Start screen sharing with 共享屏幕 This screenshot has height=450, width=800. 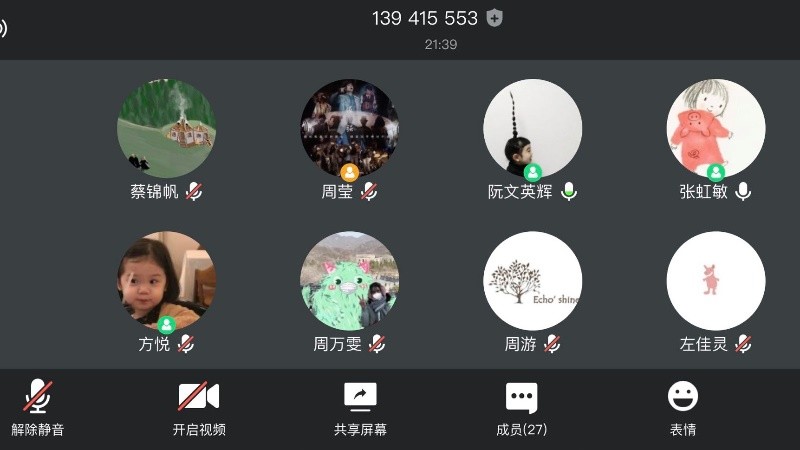pos(360,407)
